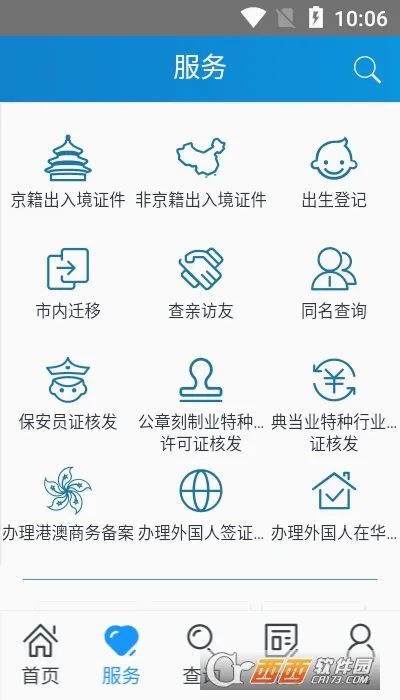Screen dimensions: 400x700
Task: Open 办理外国人在华 house item
Action: click(333, 504)
